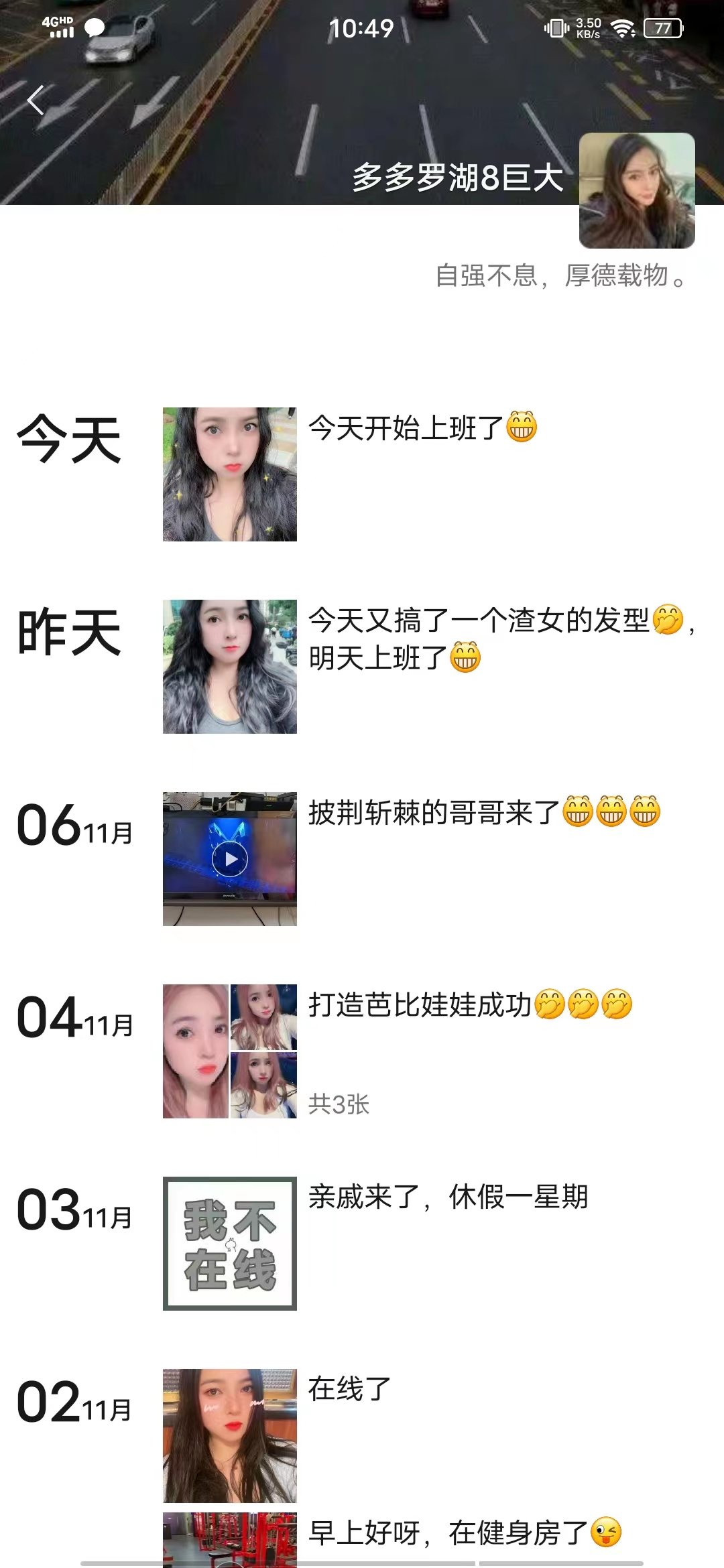Open today's post photo 今天开始上班了
The height and width of the screenshot is (1568, 724).
tap(229, 474)
